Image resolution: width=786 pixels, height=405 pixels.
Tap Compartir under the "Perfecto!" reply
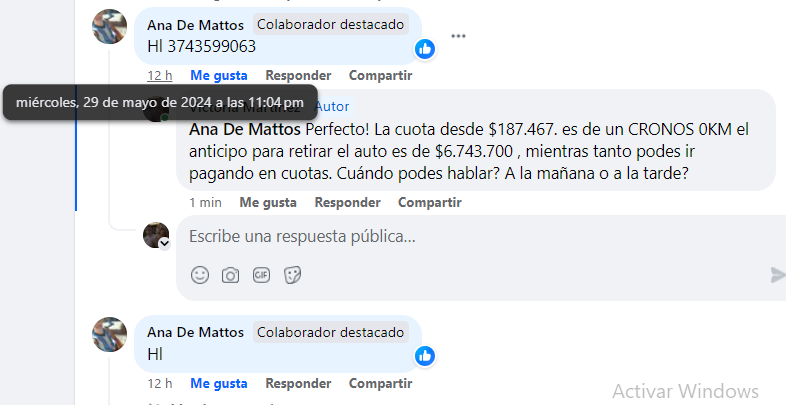(429, 202)
